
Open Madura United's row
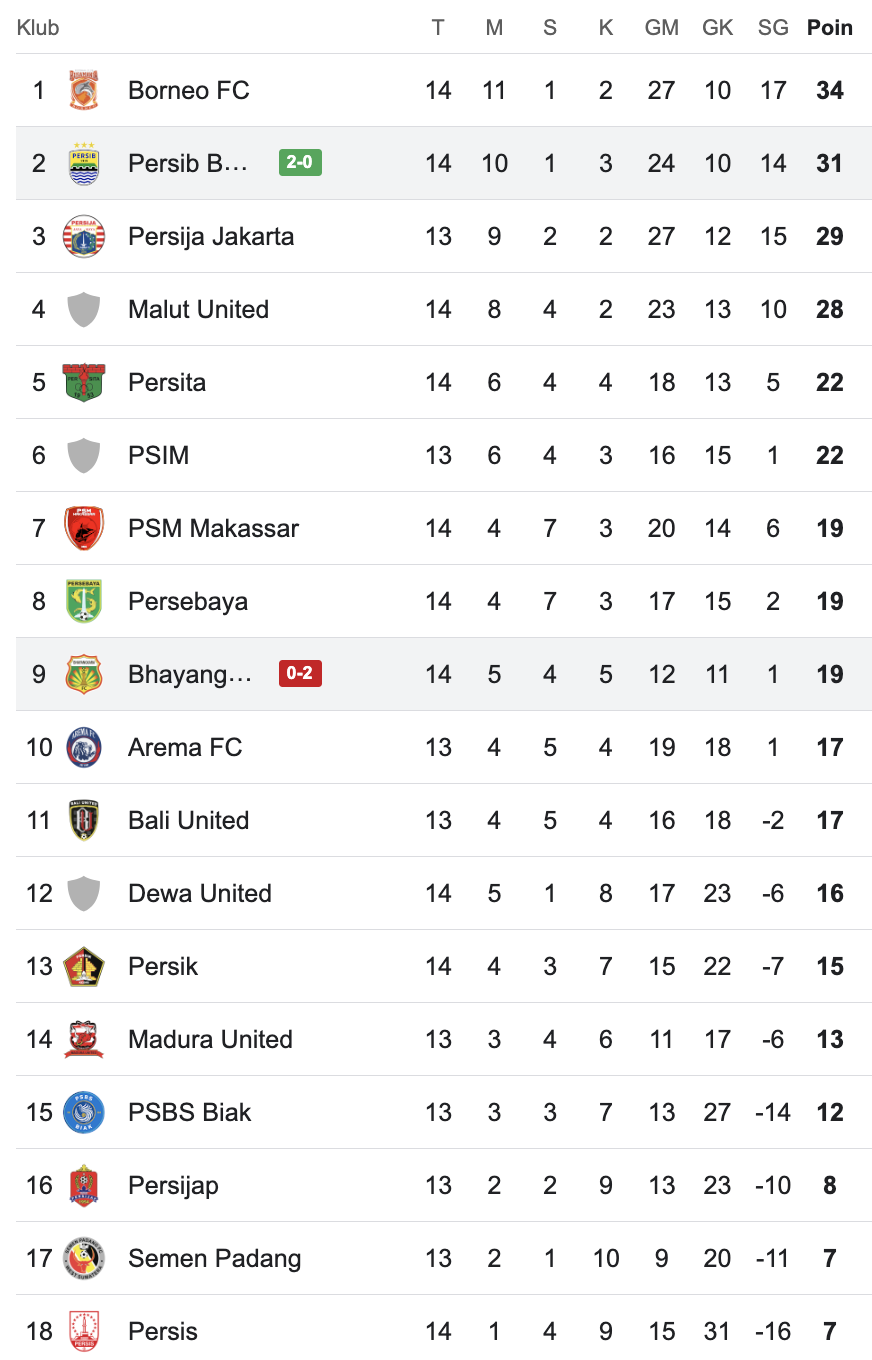[x=210, y=1040]
